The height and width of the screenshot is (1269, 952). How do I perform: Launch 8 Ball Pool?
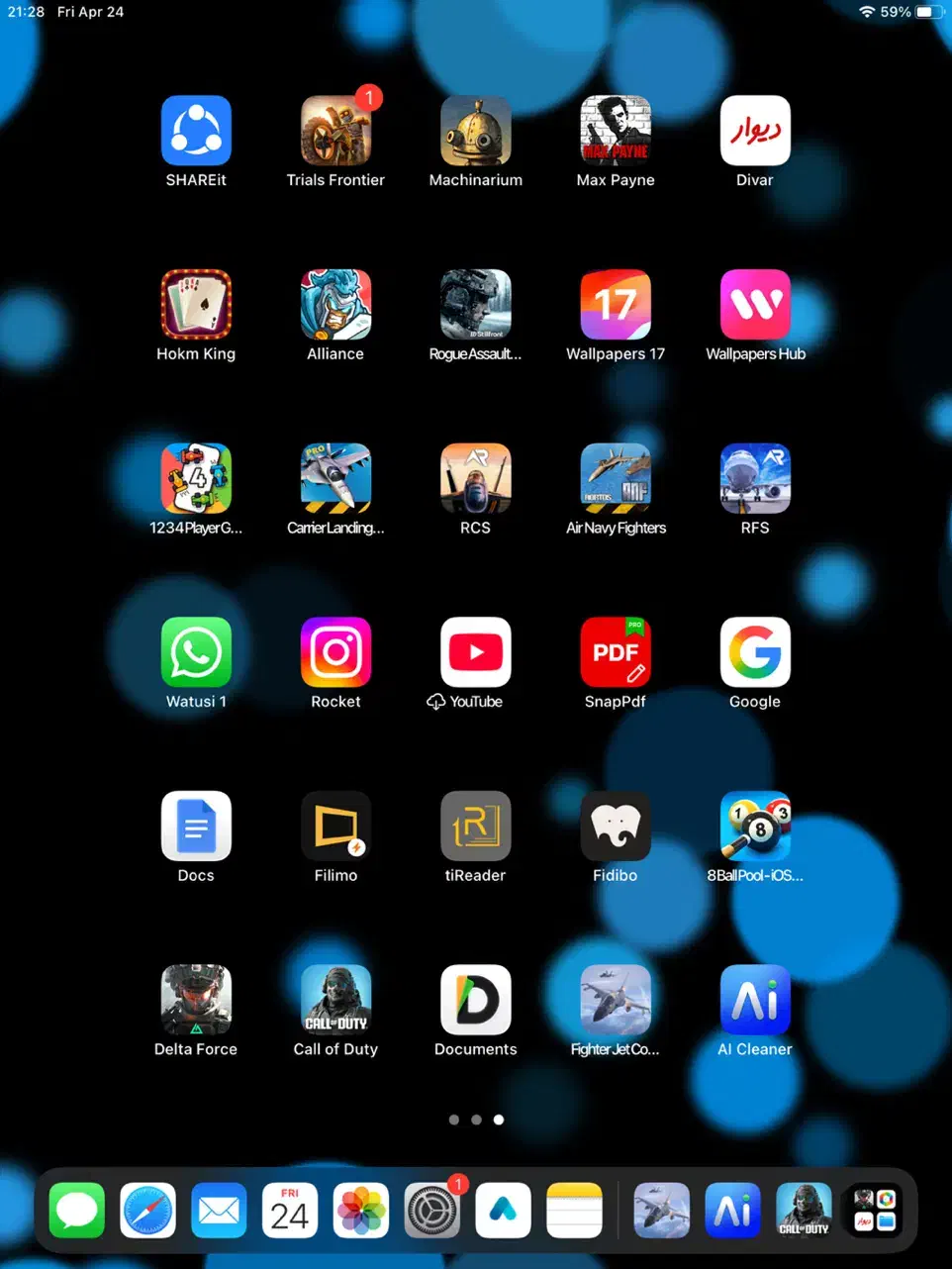(x=754, y=826)
